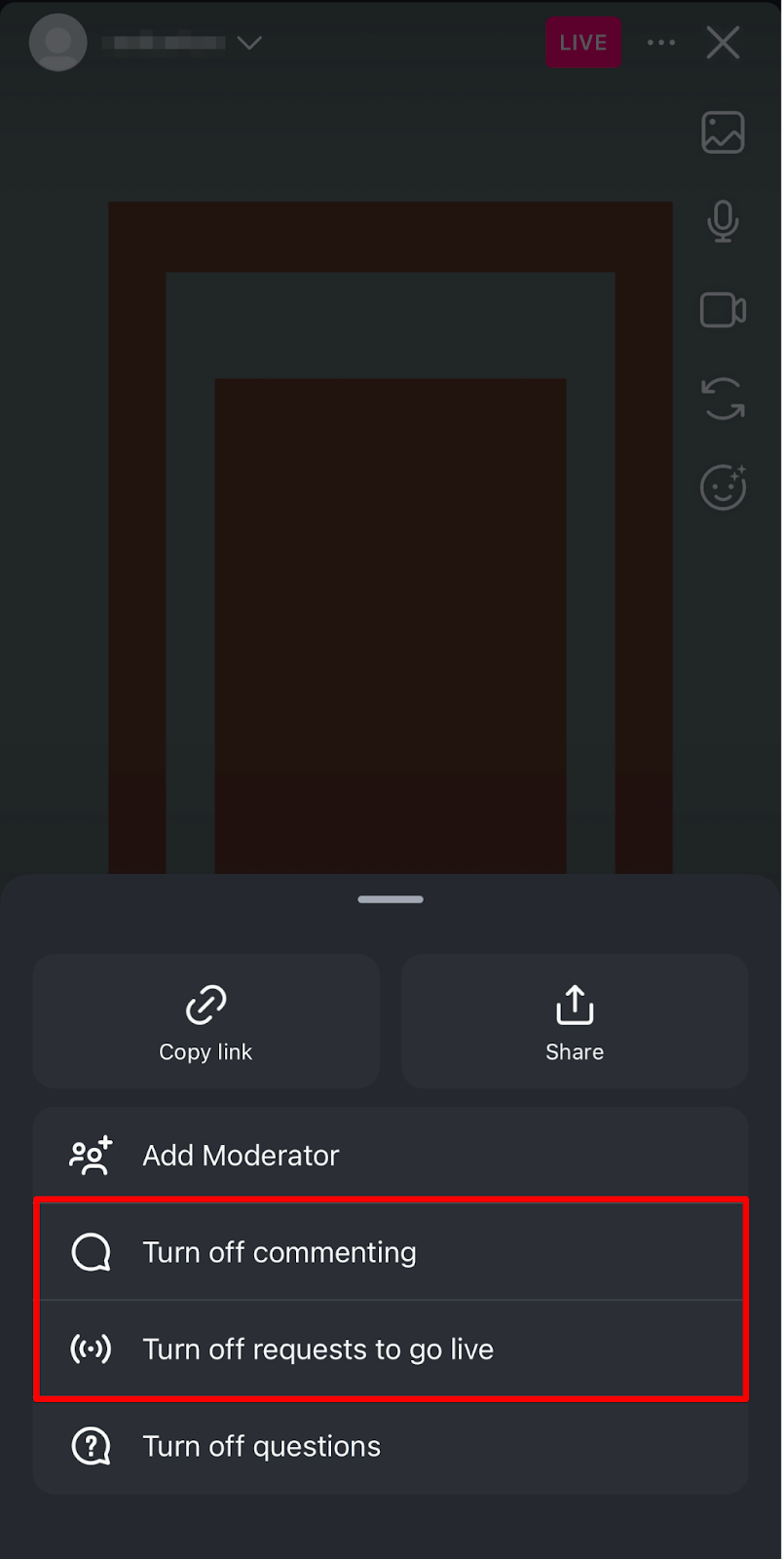The width and height of the screenshot is (784, 1559).
Task: Copy the live video link
Action: pyautogui.click(x=205, y=1021)
